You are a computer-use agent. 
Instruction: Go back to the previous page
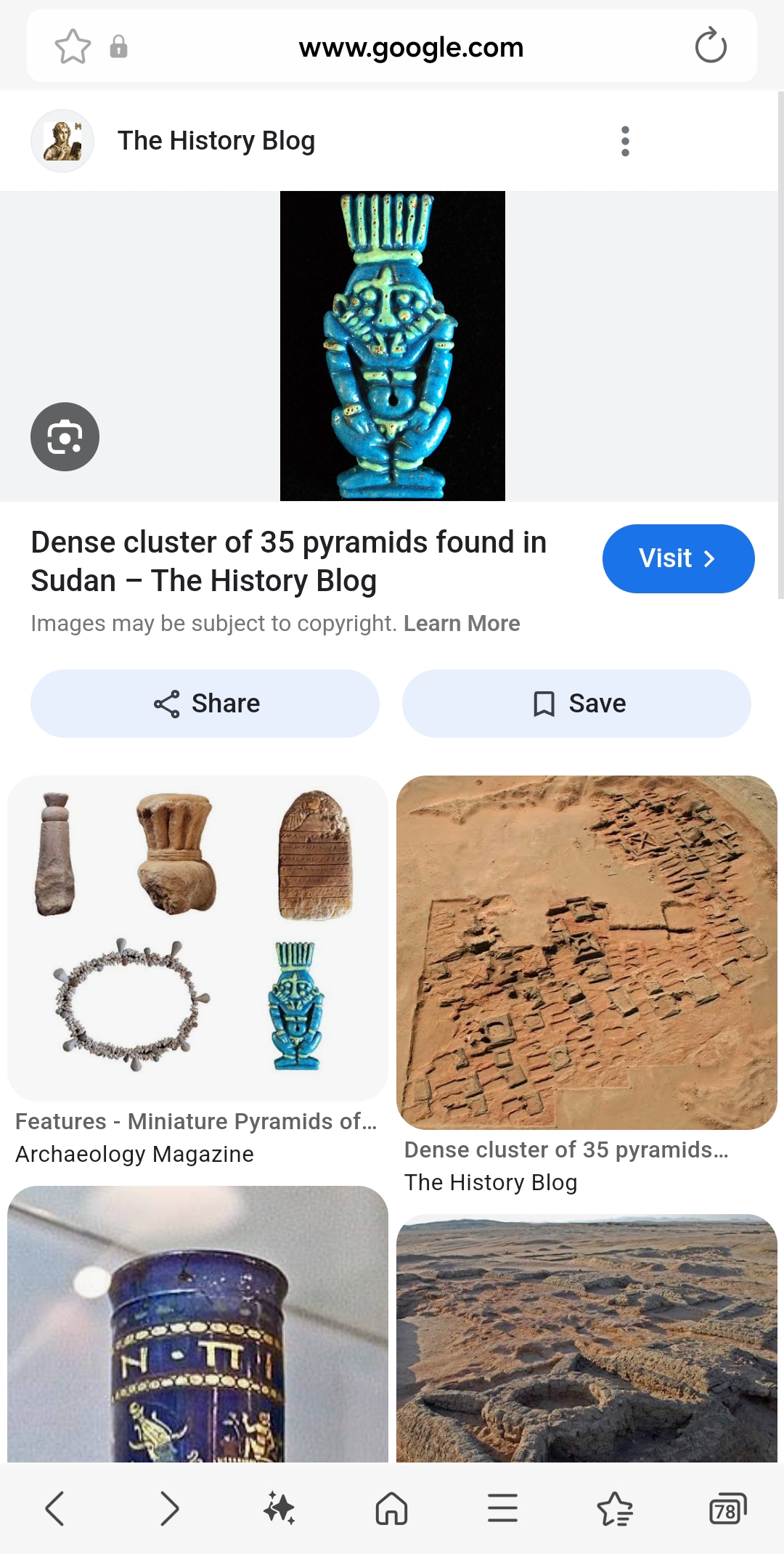coord(55,1508)
